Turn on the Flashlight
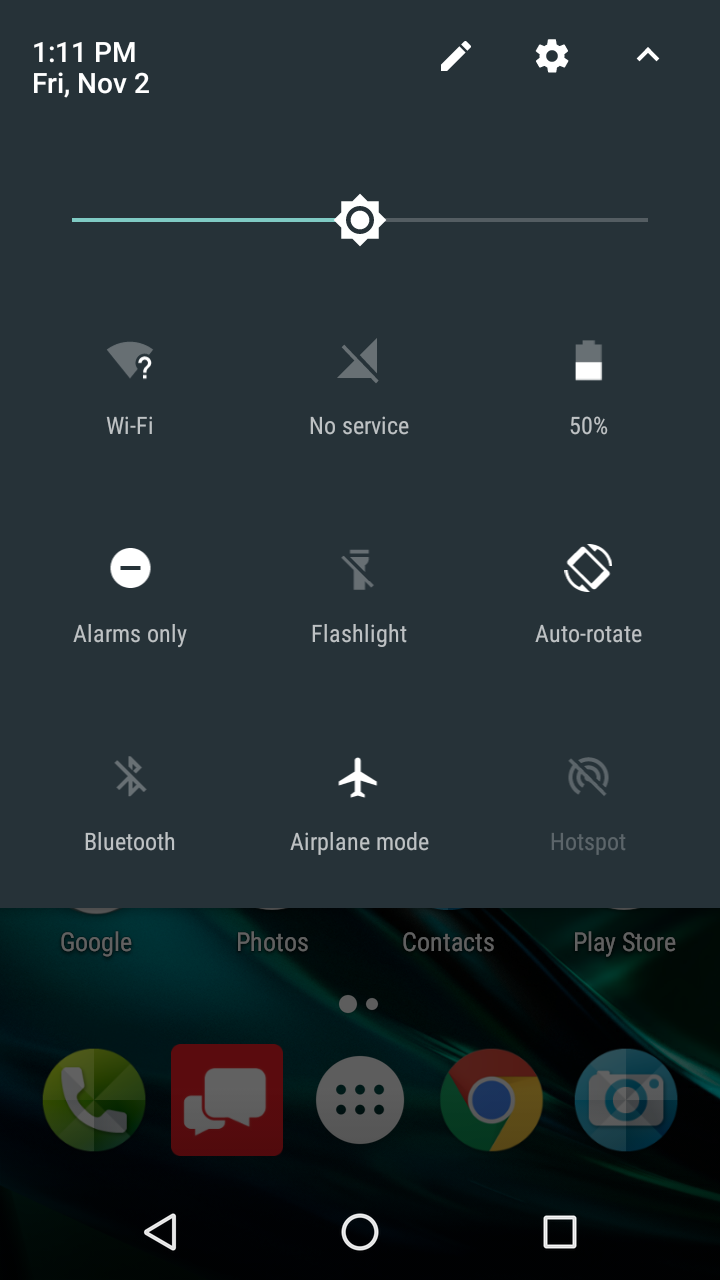 tap(359, 570)
